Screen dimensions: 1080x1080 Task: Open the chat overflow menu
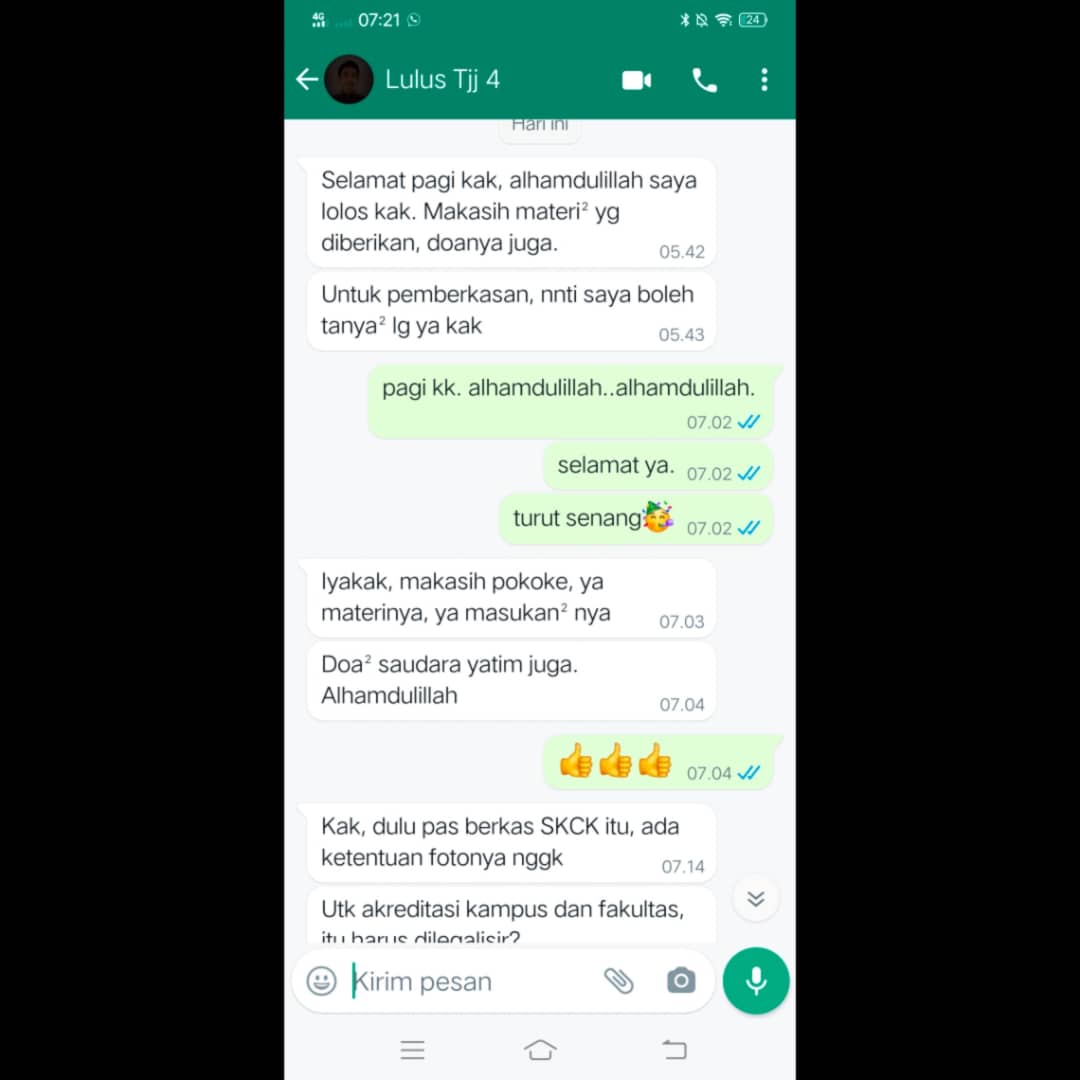tap(764, 80)
